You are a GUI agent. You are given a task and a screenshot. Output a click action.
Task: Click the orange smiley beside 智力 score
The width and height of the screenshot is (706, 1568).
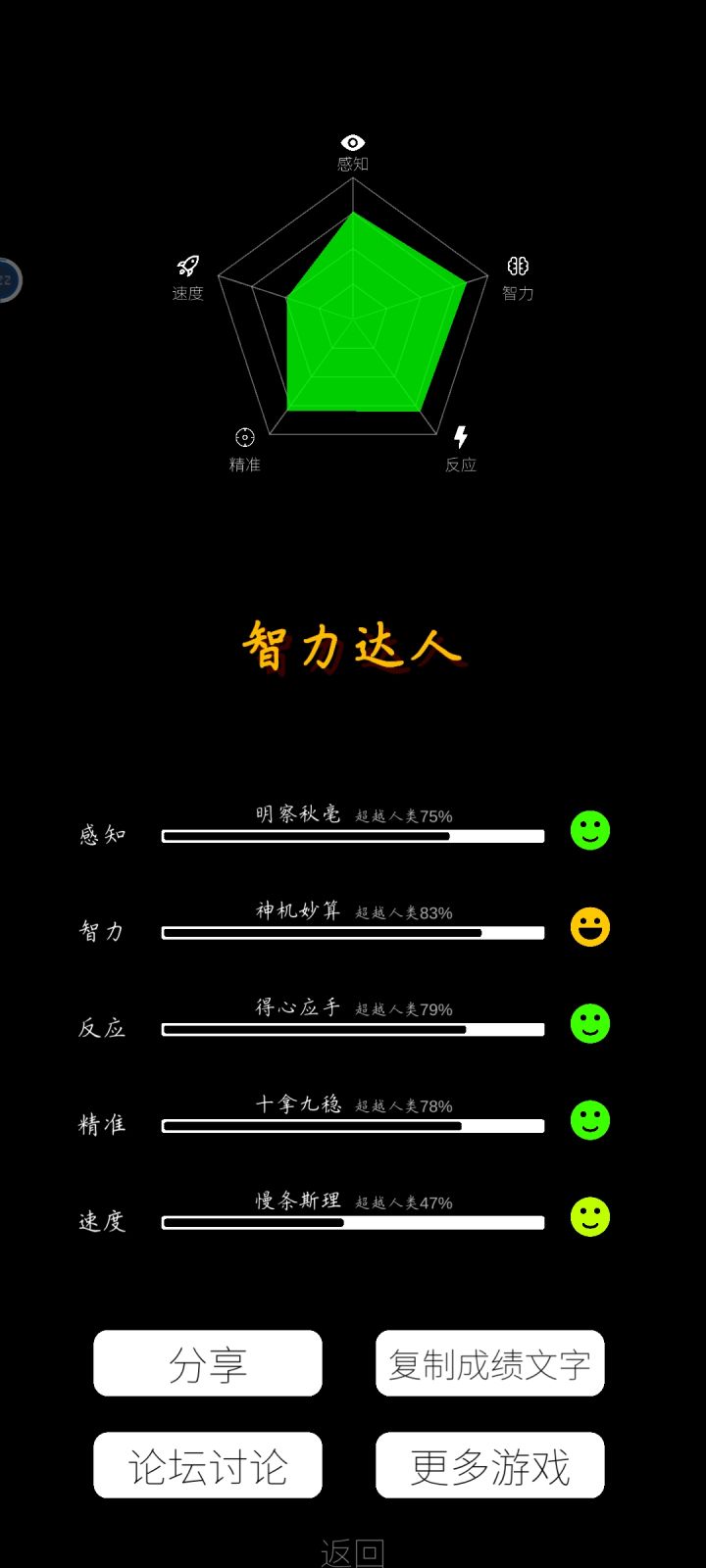coord(589,927)
